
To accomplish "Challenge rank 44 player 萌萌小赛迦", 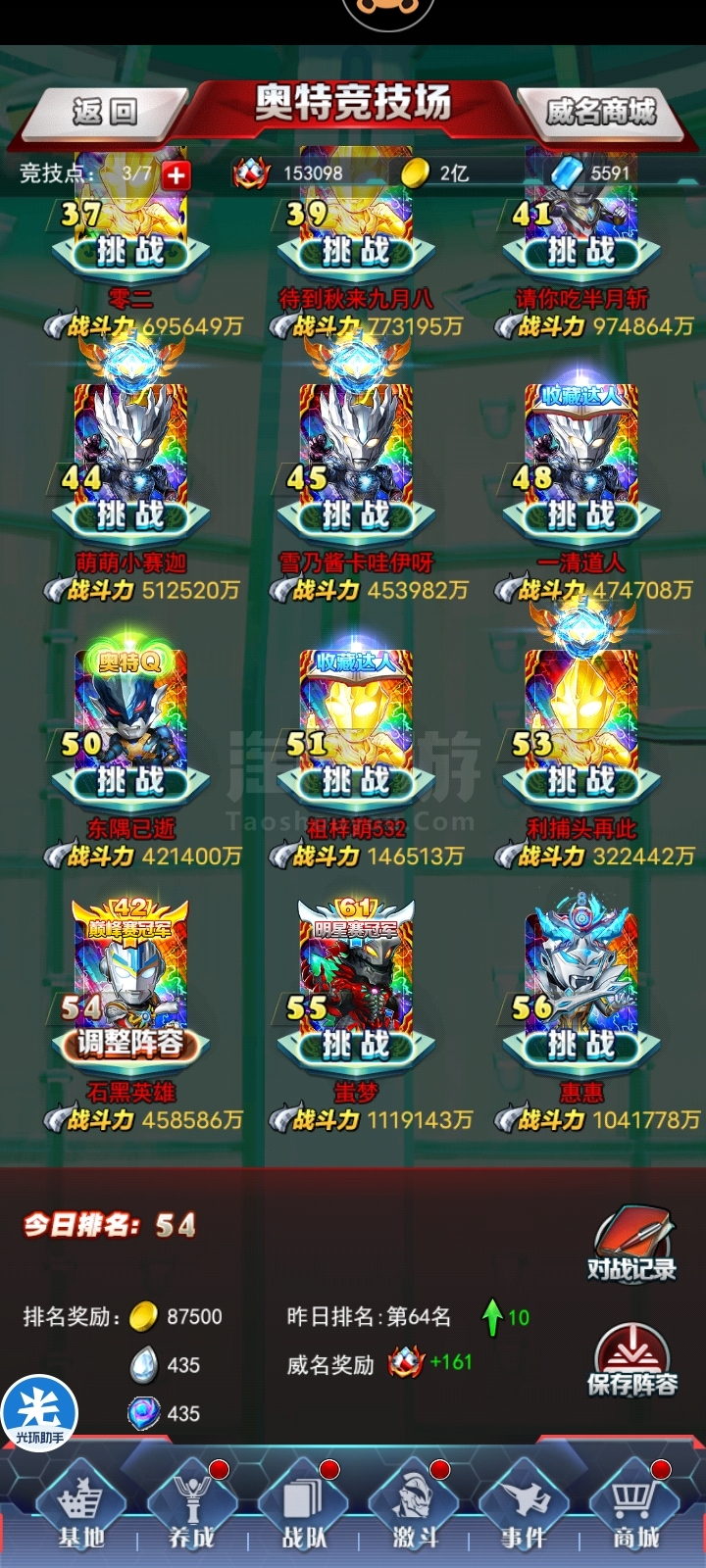I will pos(130,515).
